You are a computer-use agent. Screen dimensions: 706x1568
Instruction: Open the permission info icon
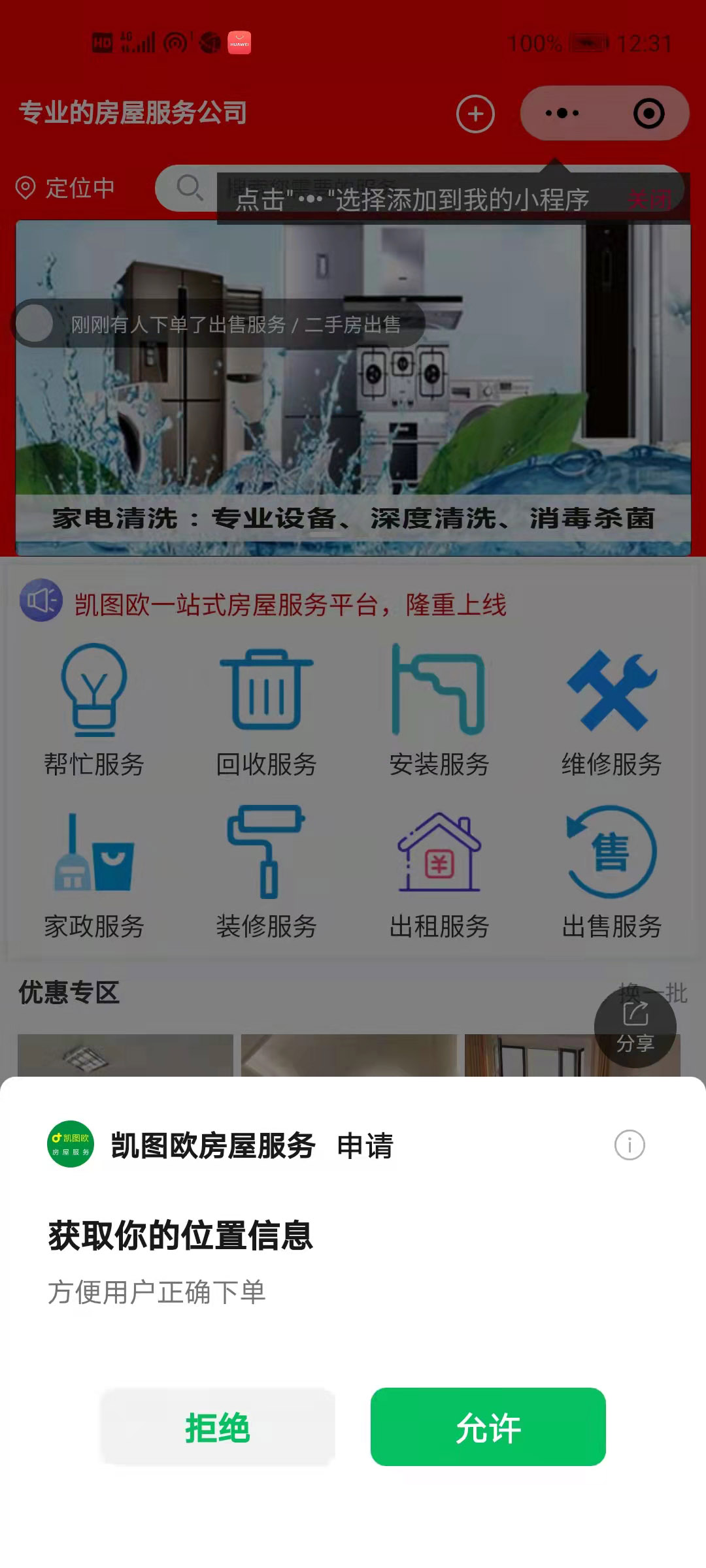[629, 1145]
